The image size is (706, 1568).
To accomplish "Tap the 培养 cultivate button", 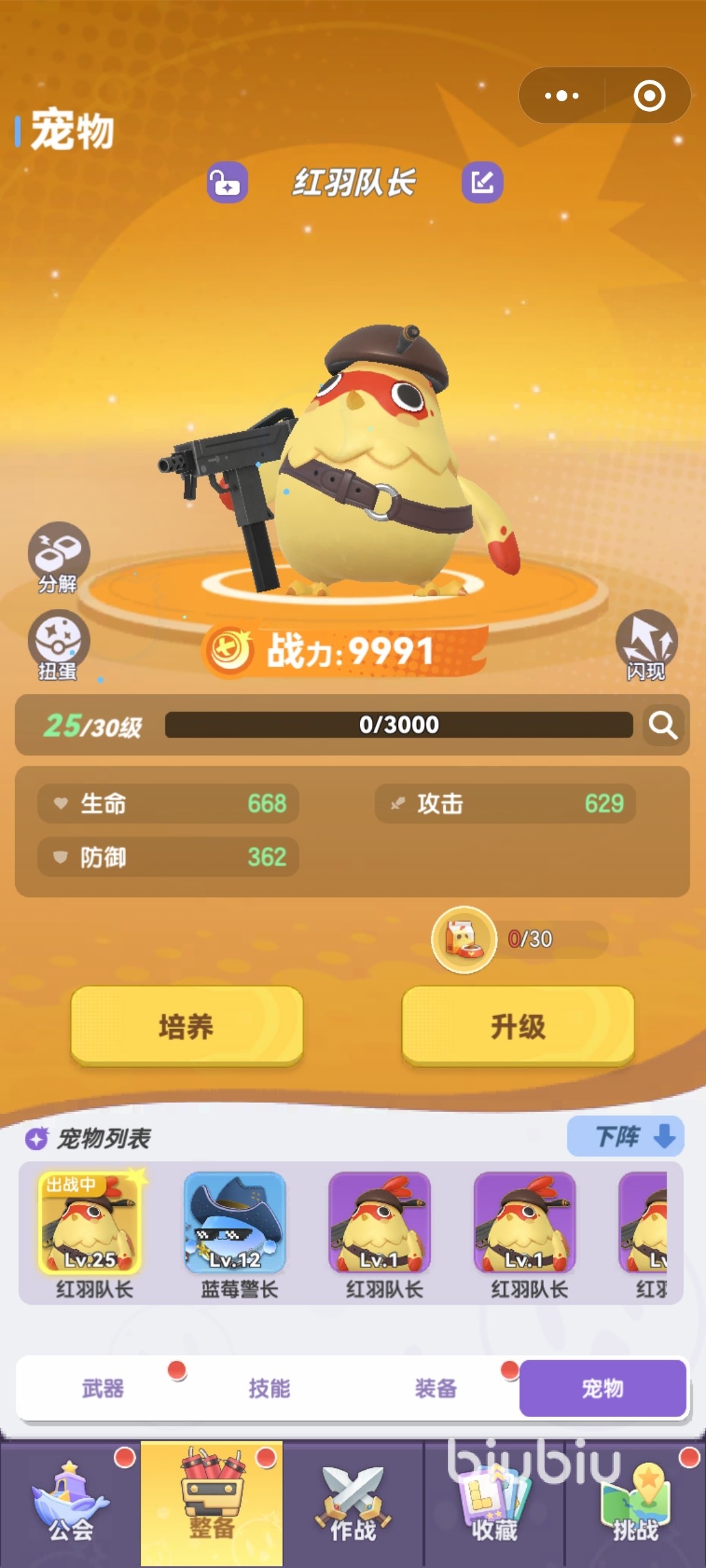I will coord(187,1026).
